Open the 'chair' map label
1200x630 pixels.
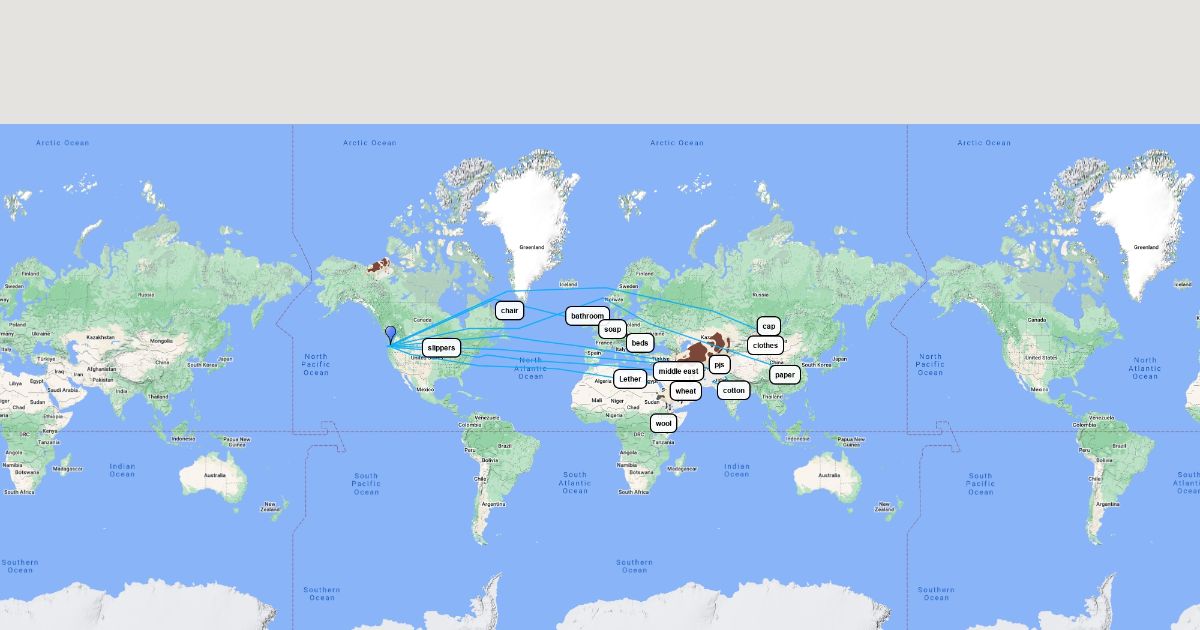tap(510, 311)
